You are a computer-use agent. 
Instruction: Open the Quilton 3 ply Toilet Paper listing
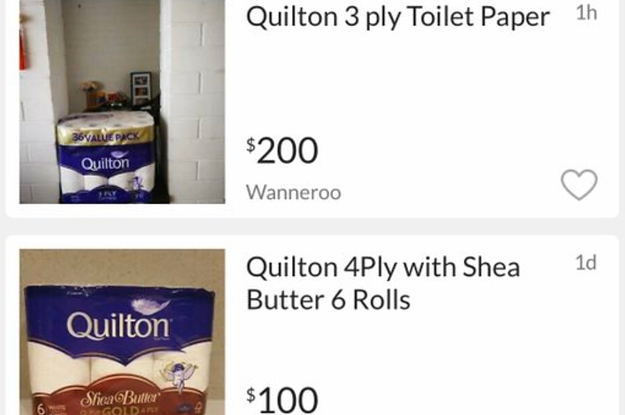click(398, 18)
